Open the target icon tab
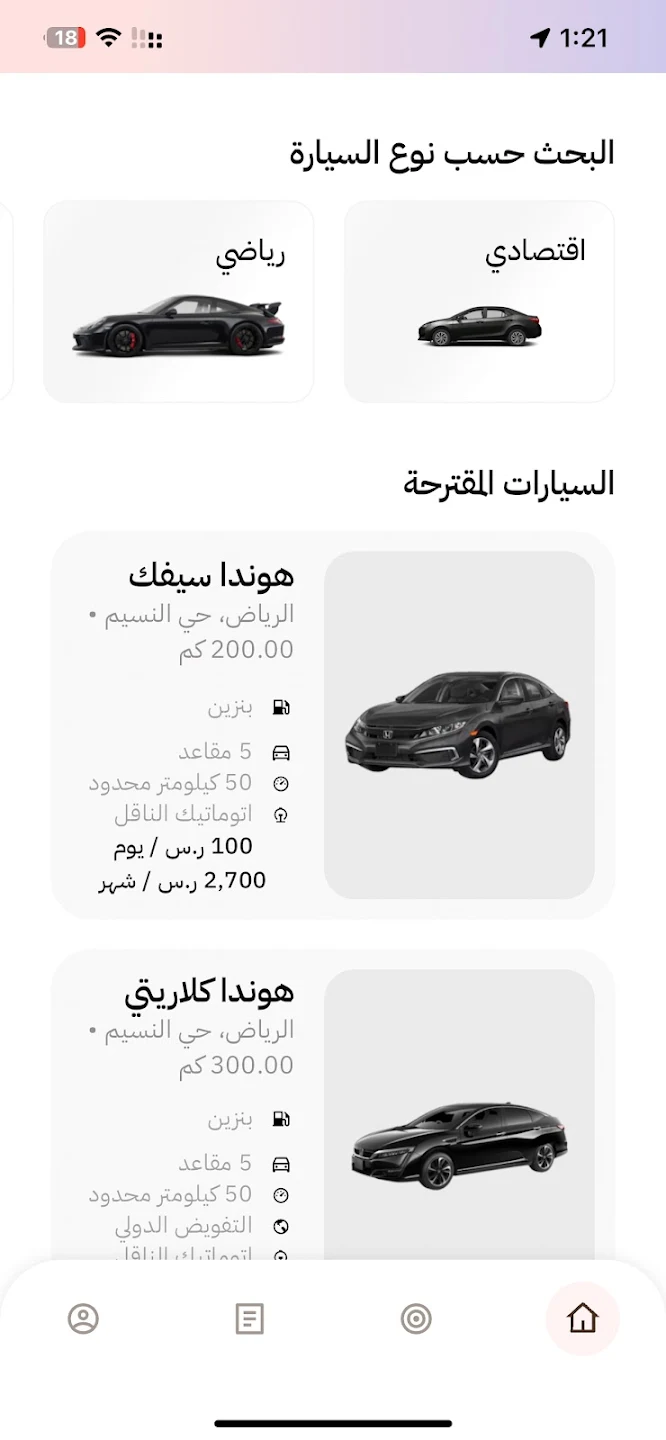 pyautogui.click(x=416, y=1319)
